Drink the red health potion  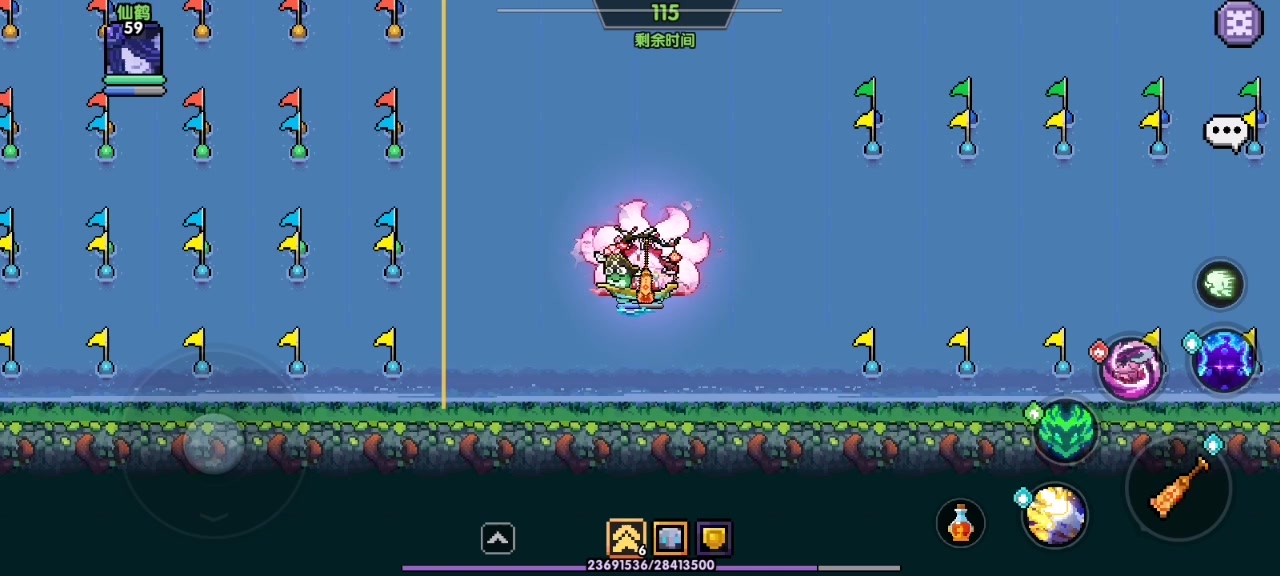tap(961, 523)
